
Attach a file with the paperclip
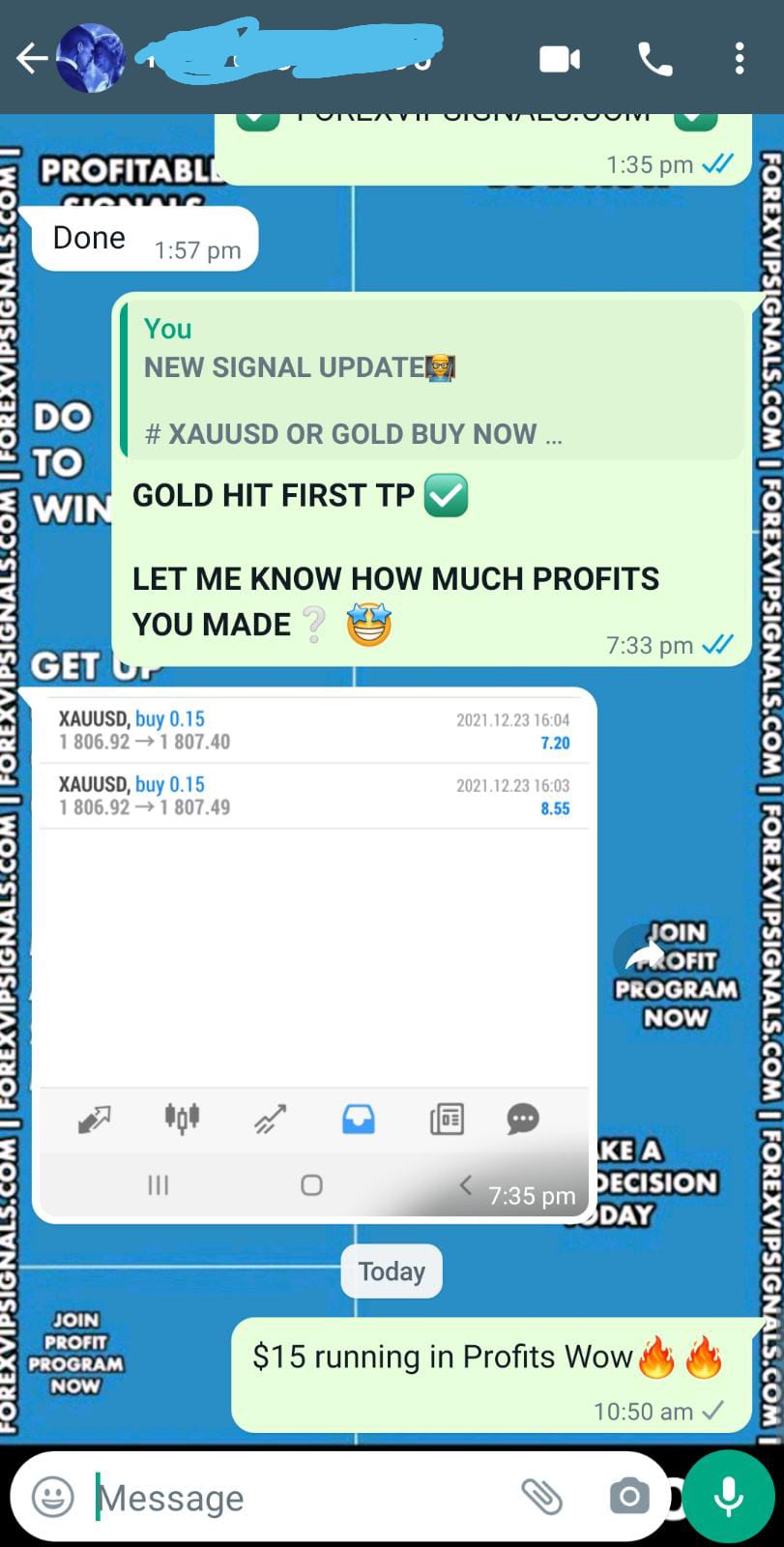pos(542,1497)
